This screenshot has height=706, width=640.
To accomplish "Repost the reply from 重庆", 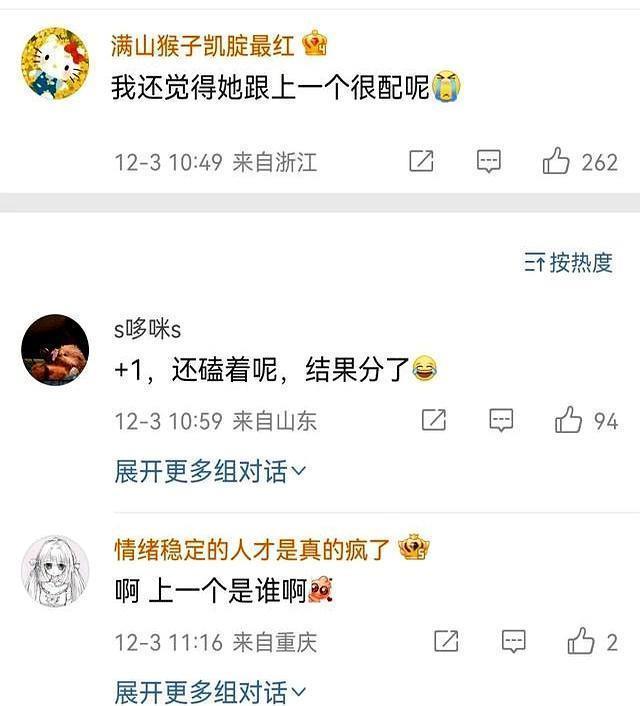I will (x=446, y=641).
